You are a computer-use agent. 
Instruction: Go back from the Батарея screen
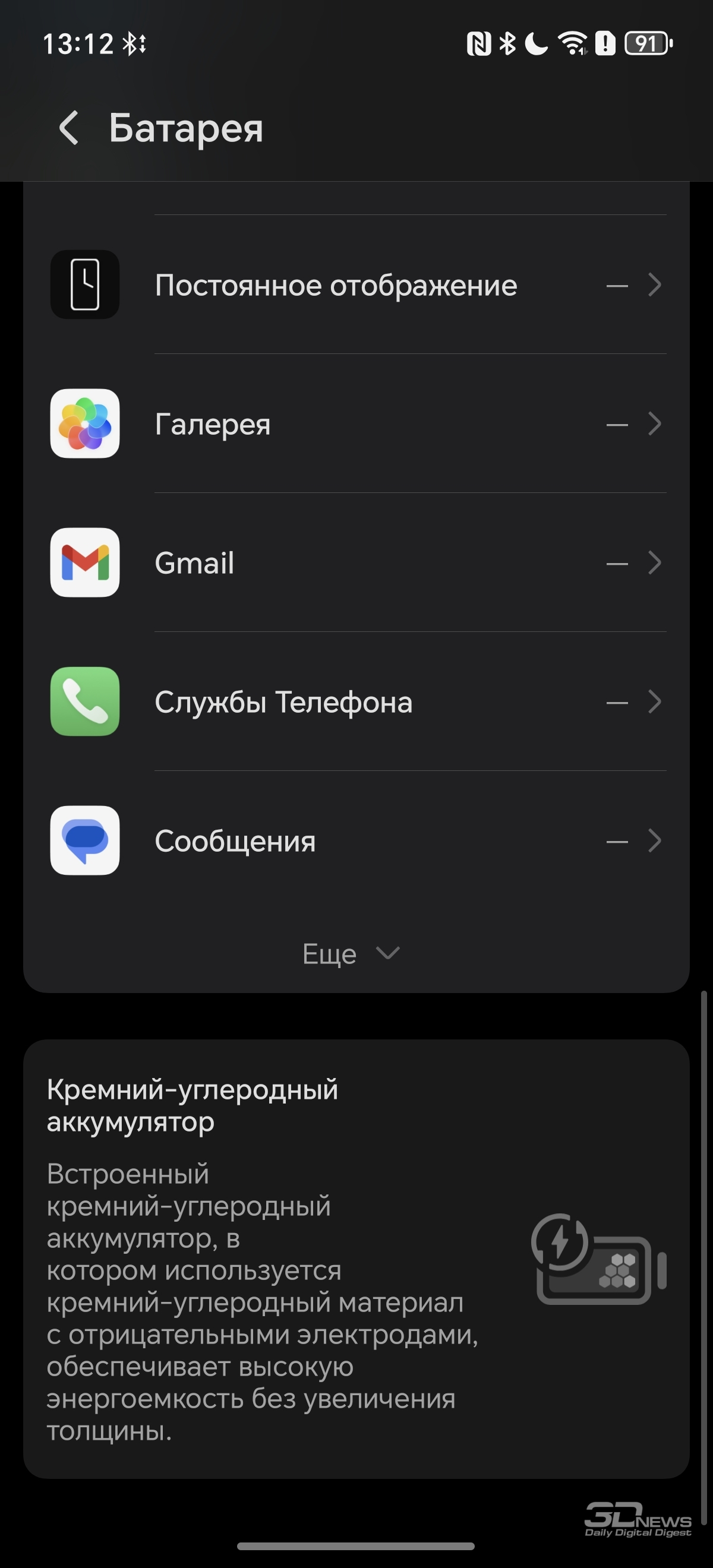pos(69,128)
